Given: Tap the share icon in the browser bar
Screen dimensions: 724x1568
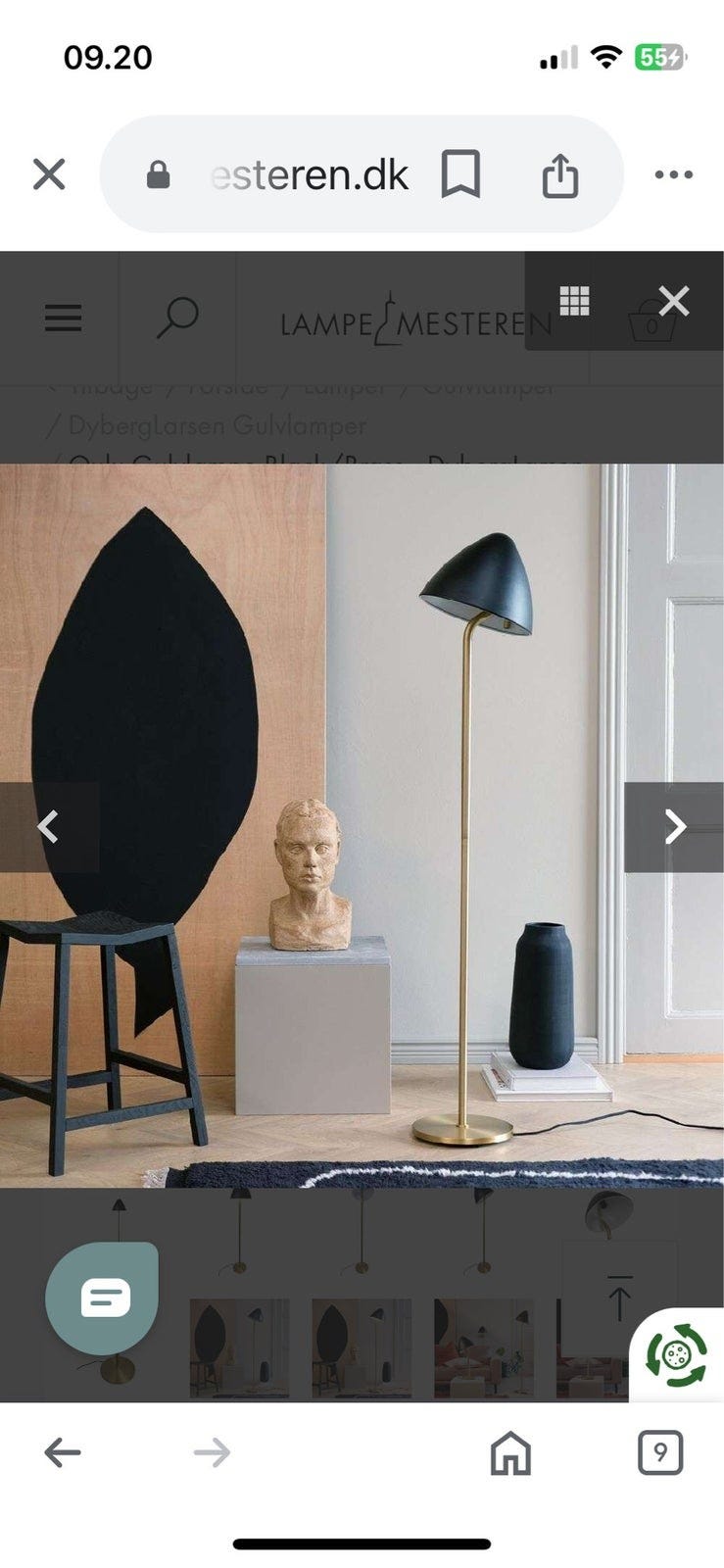Looking at the screenshot, I should click(x=559, y=173).
